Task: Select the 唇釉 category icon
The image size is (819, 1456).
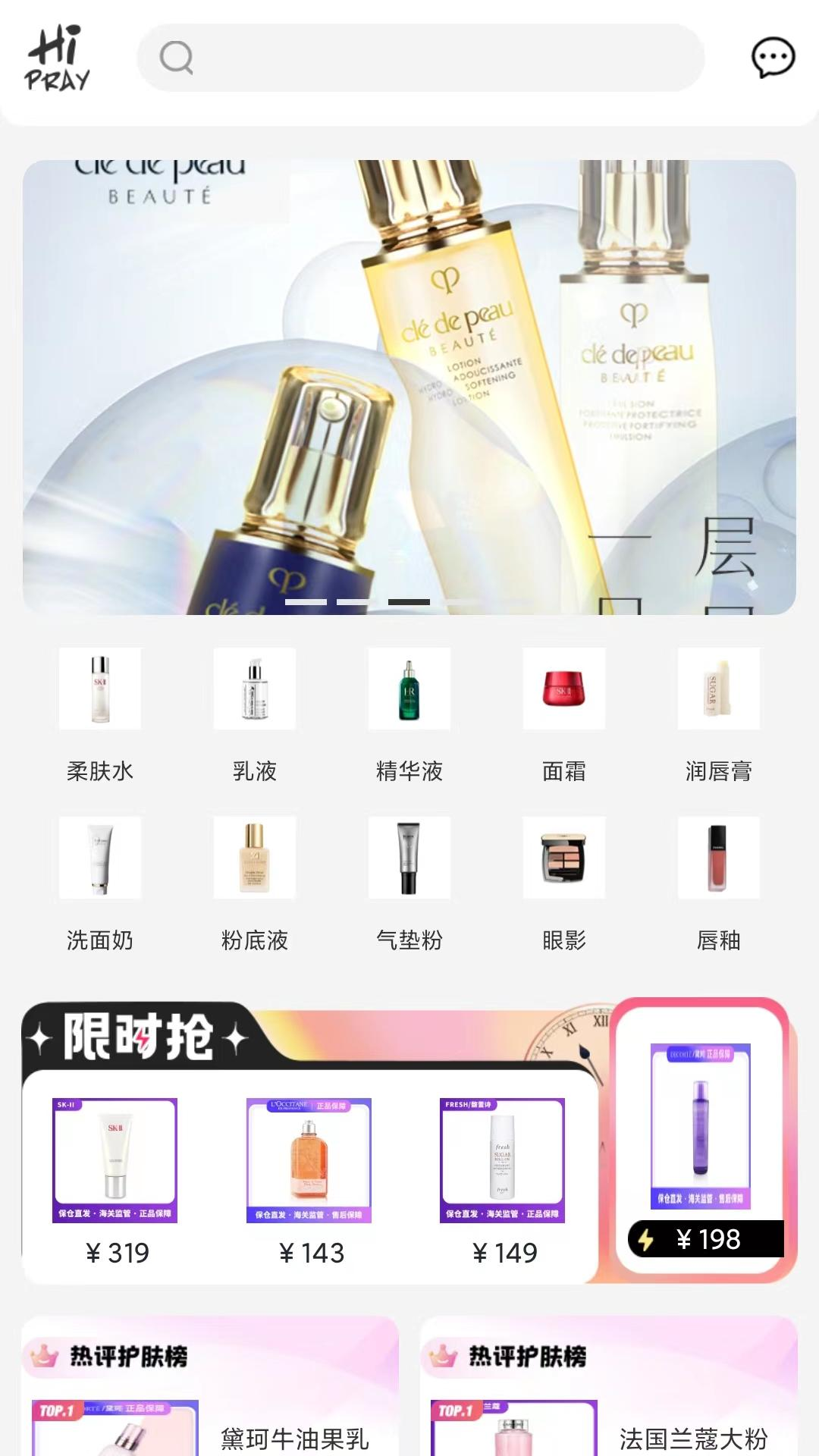Action: (719, 858)
